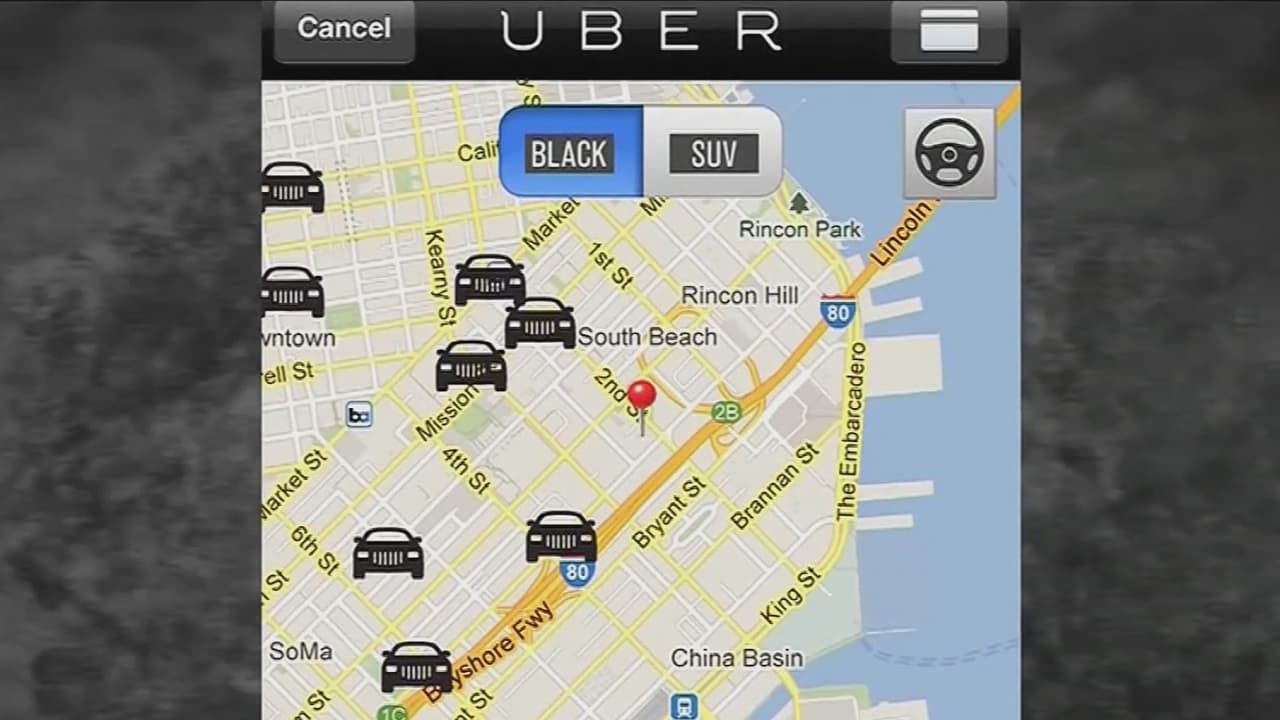
Task: Open the payment card icon
Action: (x=948, y=31)
